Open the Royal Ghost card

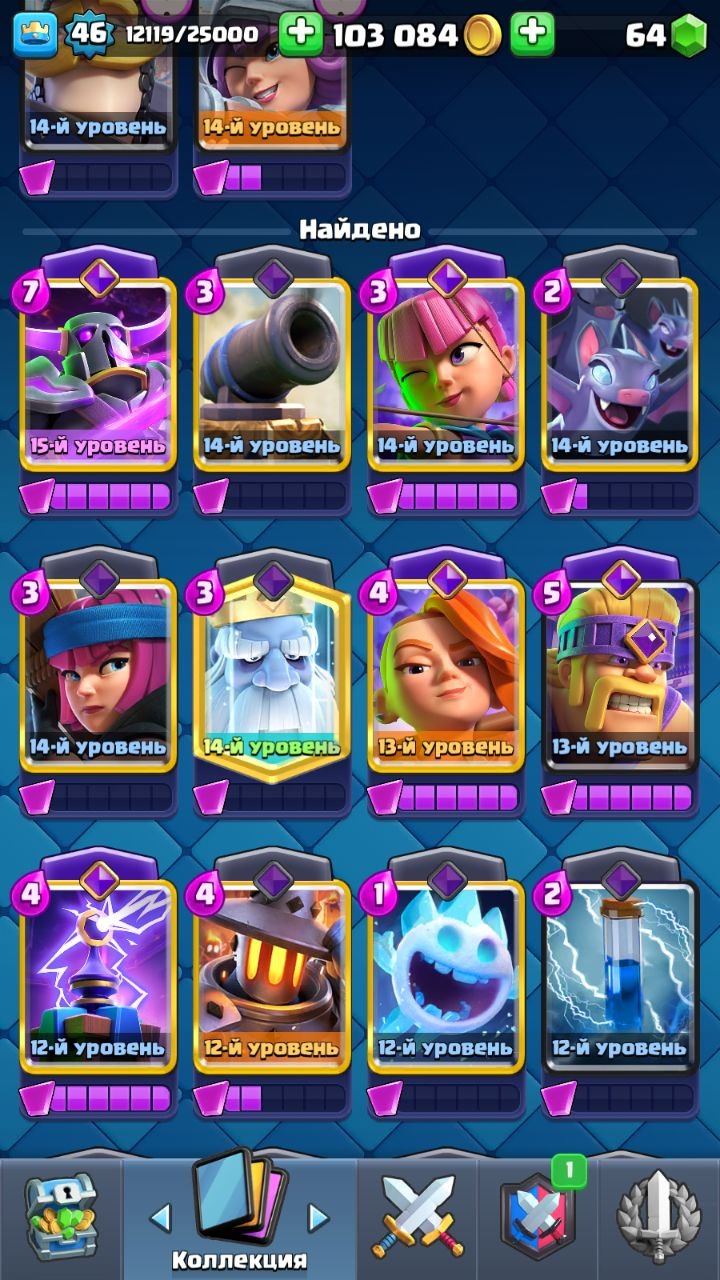point(272,678)
